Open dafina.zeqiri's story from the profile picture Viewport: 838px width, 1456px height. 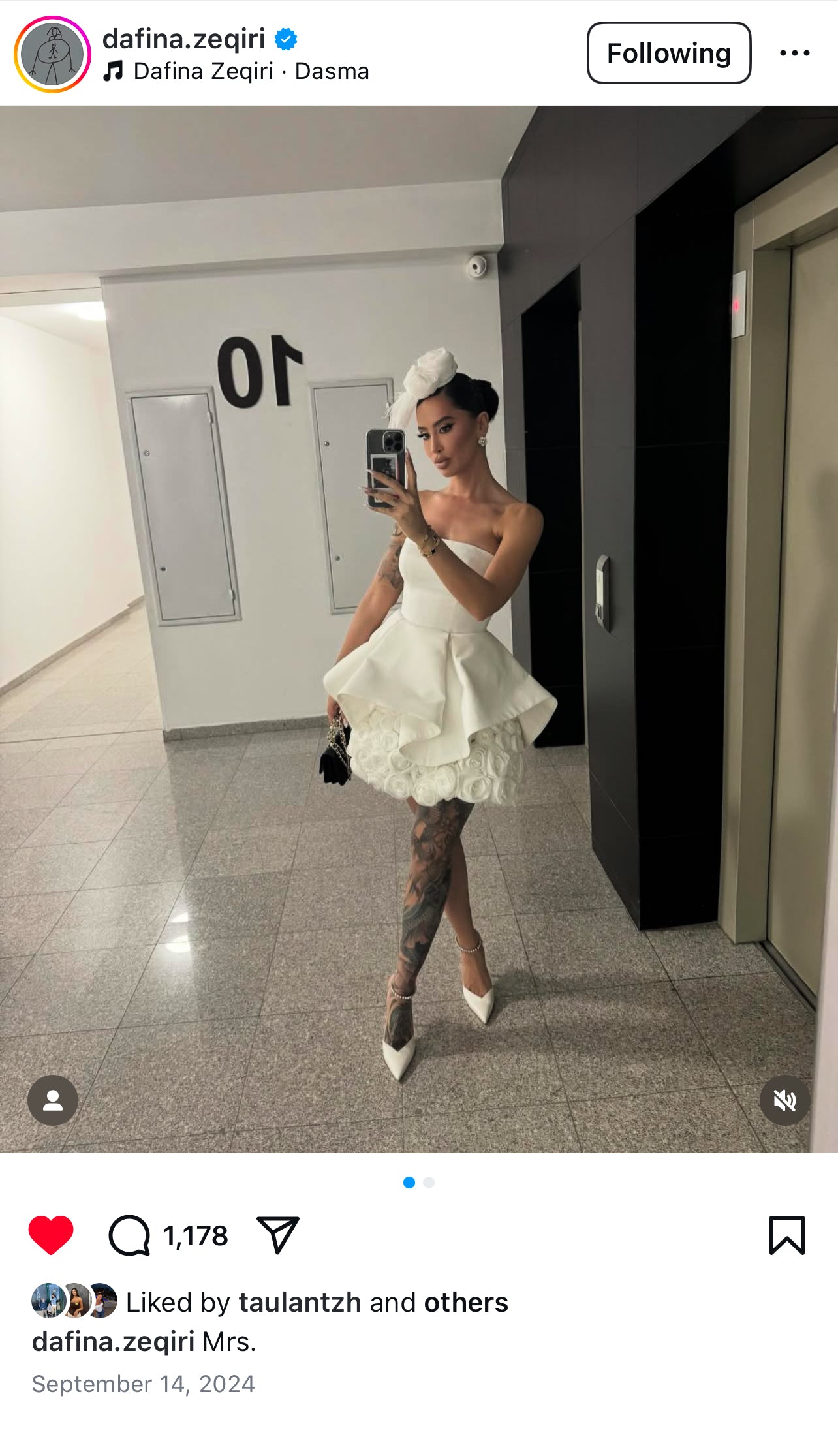[52, 54]
